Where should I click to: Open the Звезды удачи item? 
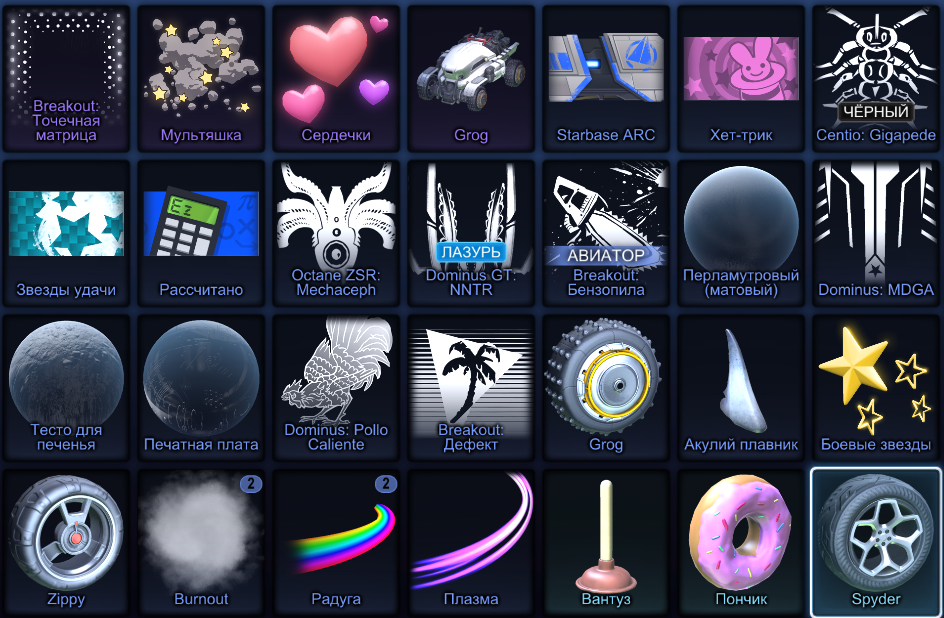point(65,231)
